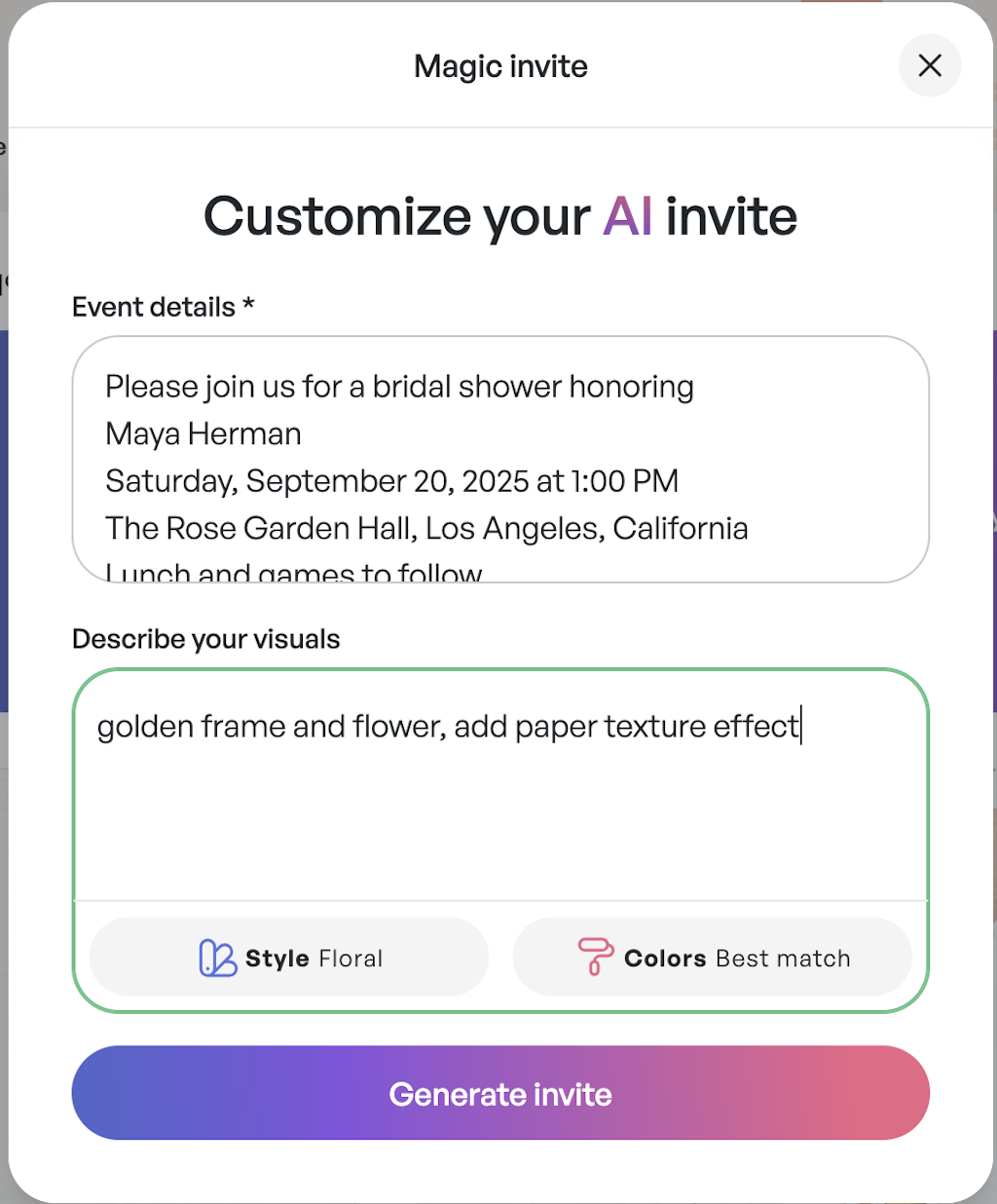Viewport: 997px width, 1204px height.
Task: Select the Customize your AI invite heading
Action: coord(499,216)
